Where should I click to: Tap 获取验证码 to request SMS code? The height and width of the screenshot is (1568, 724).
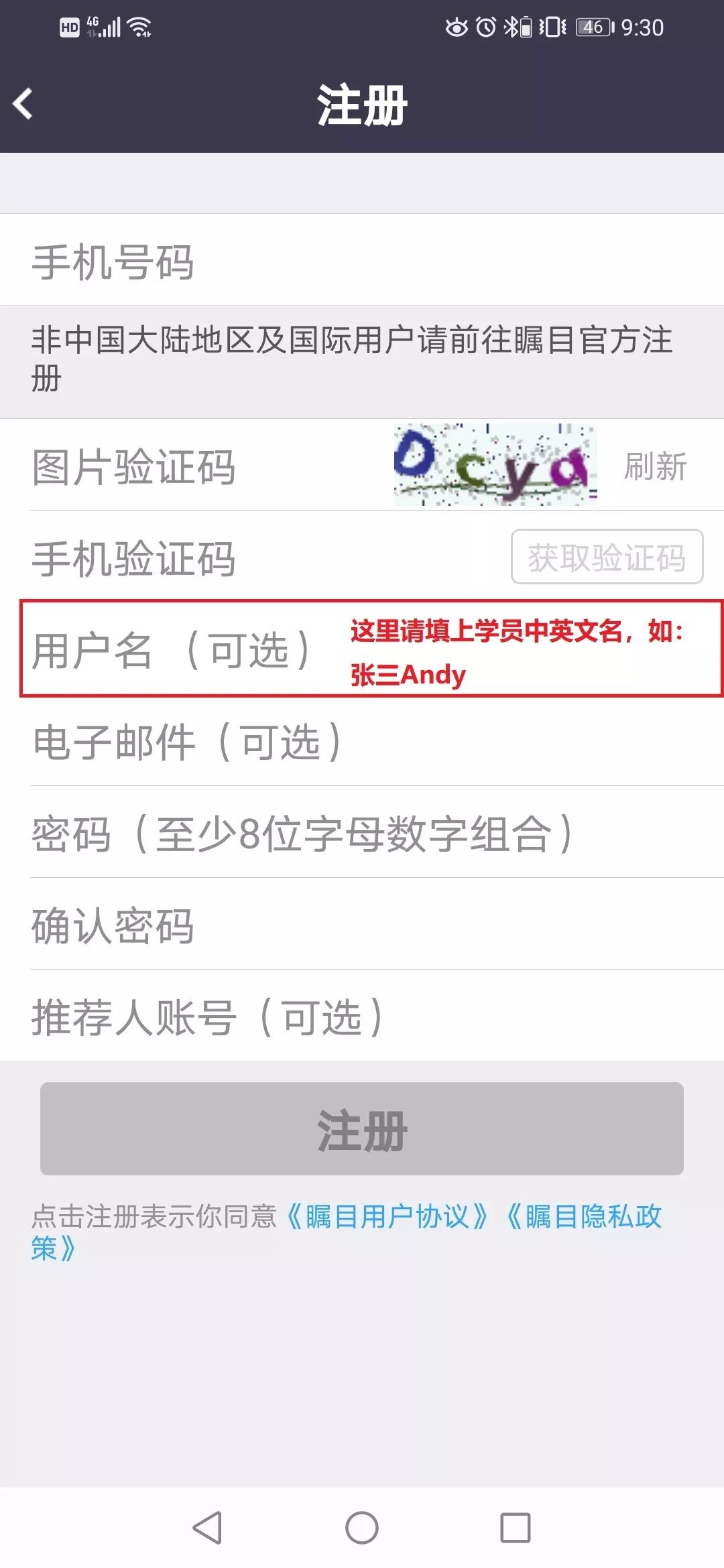pyautogui.click(x=607, y=558)
